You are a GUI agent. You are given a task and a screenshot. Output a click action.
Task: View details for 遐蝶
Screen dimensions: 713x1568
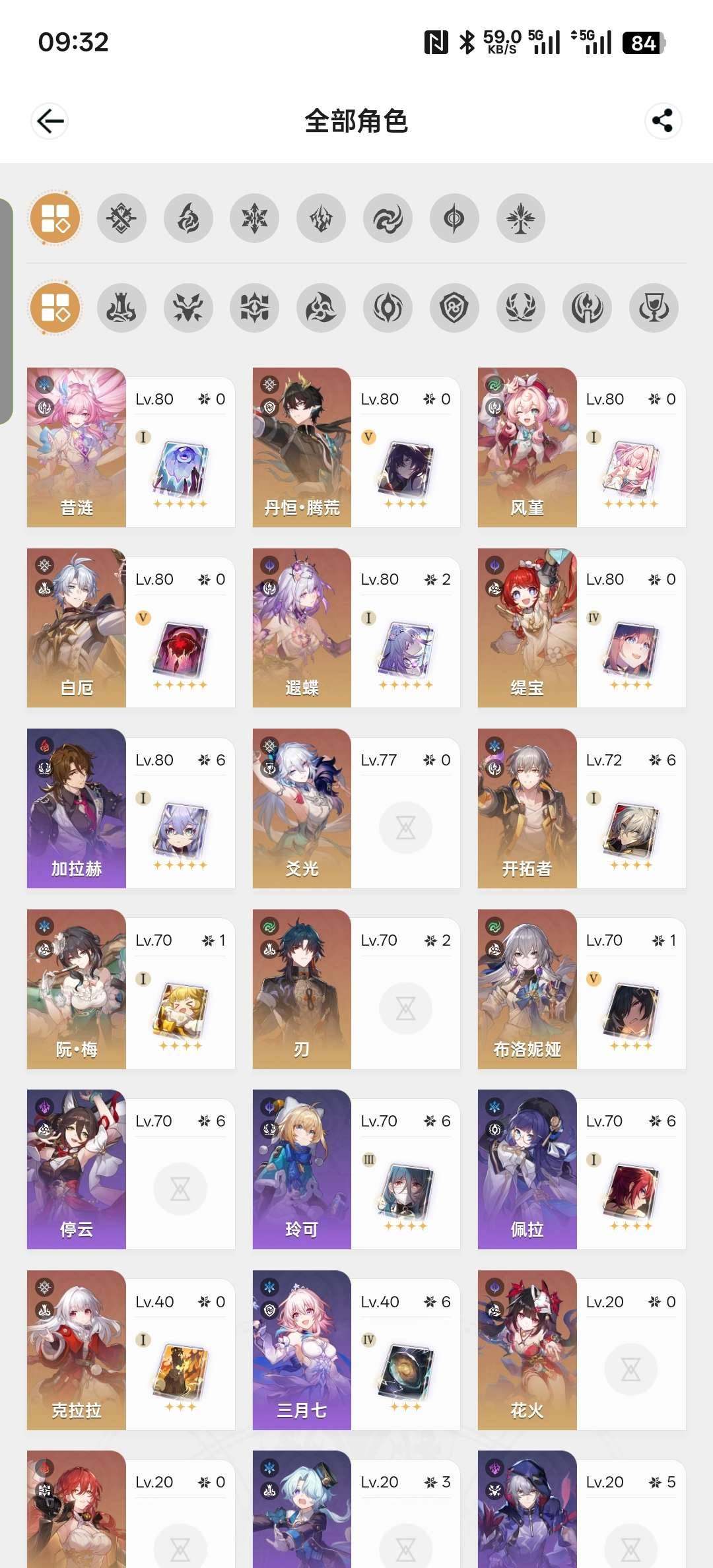(x=356, y=628)
